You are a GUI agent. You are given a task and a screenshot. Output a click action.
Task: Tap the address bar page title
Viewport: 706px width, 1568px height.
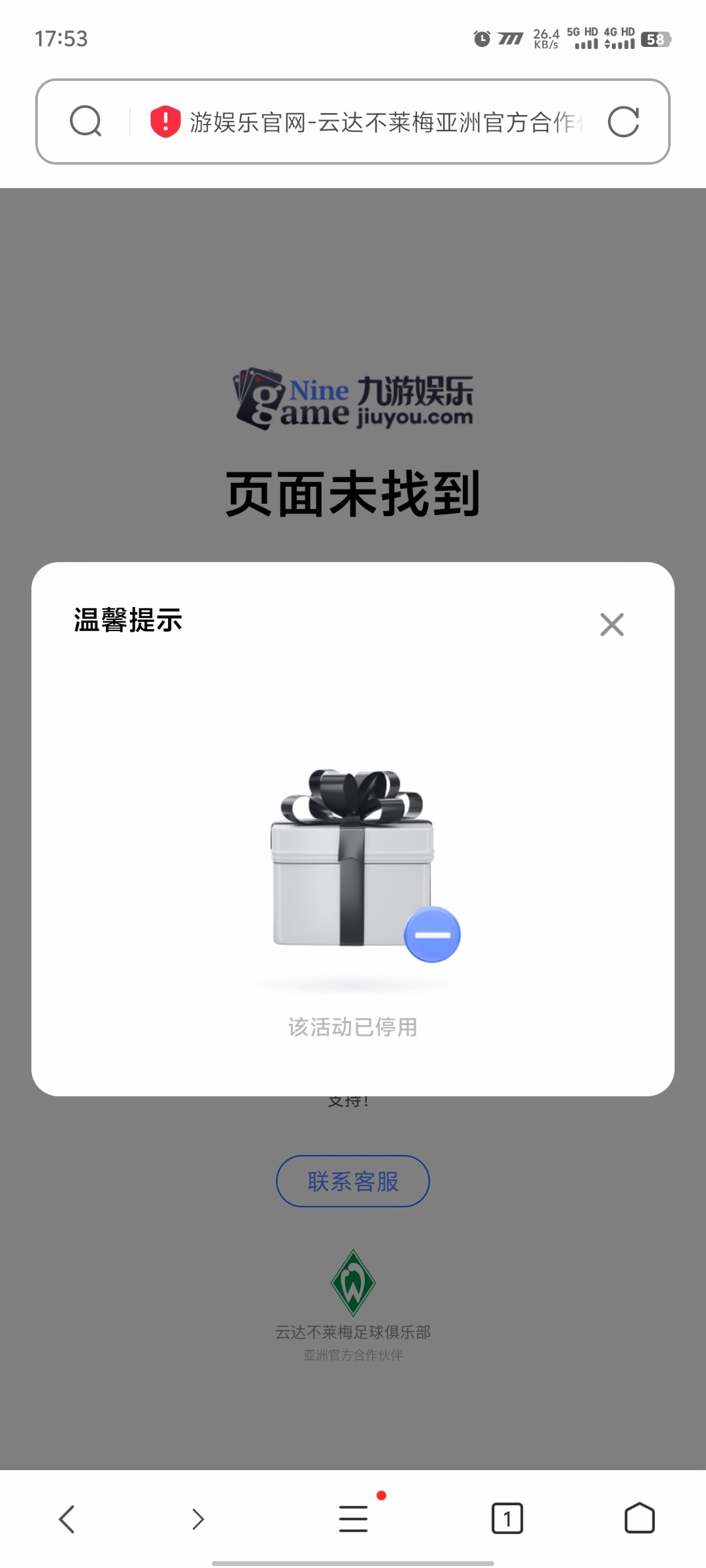pyautogui.click(x=386, y=122)
